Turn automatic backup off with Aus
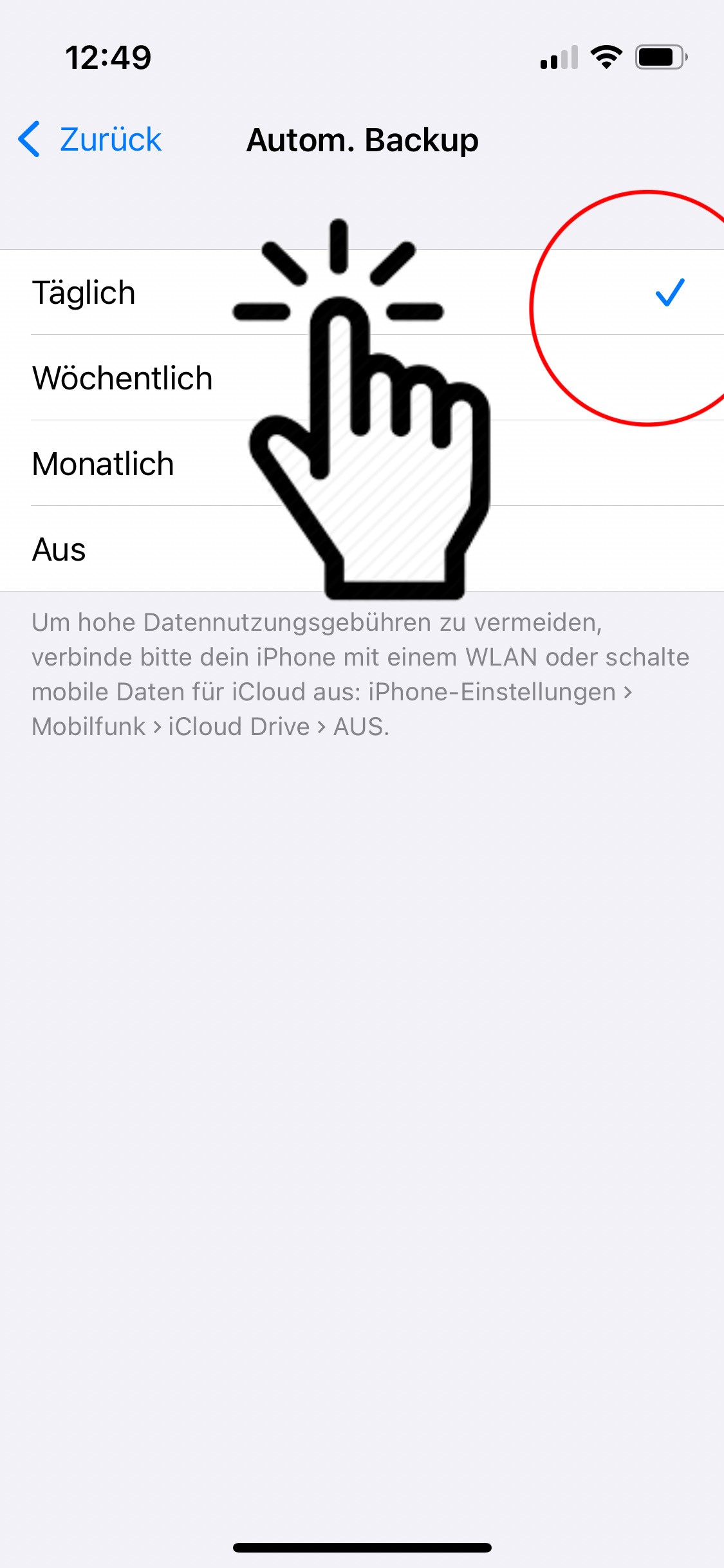724x1568 pixels. point(362,549)
